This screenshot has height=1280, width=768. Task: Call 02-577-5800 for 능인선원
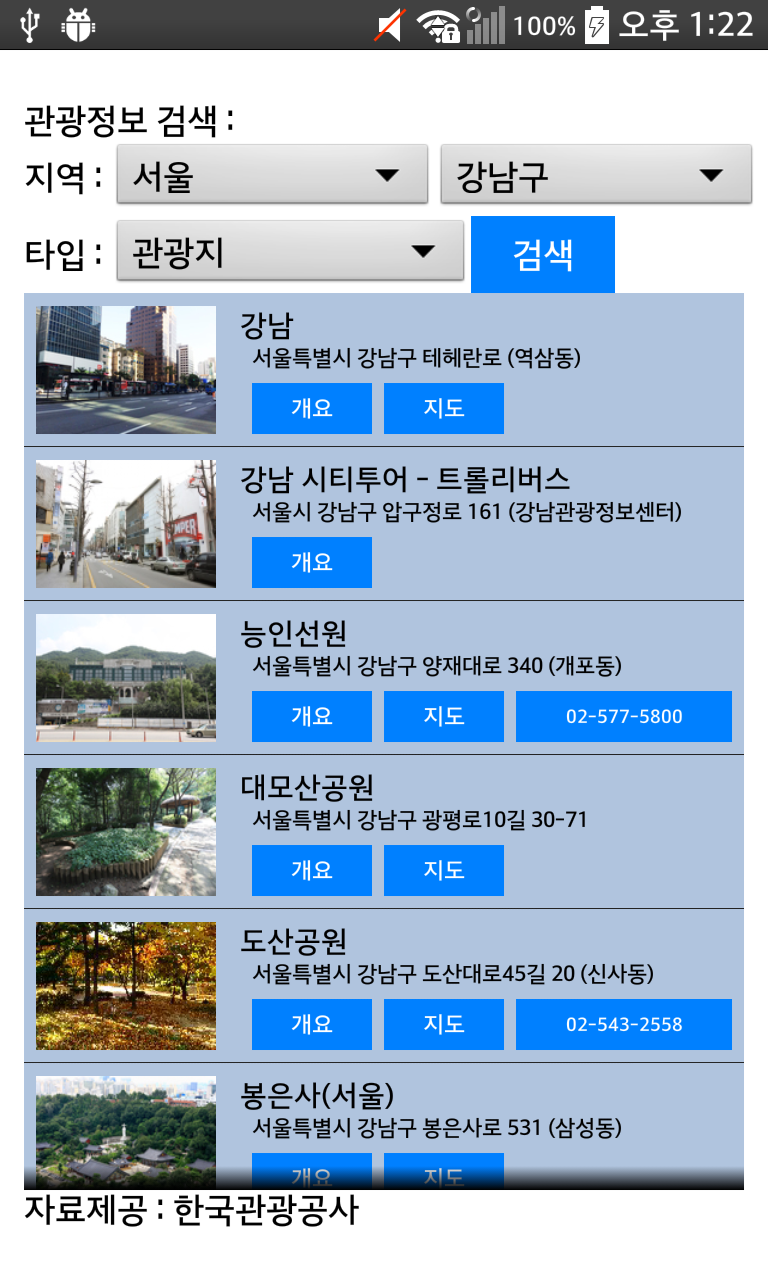click(624, 716)
